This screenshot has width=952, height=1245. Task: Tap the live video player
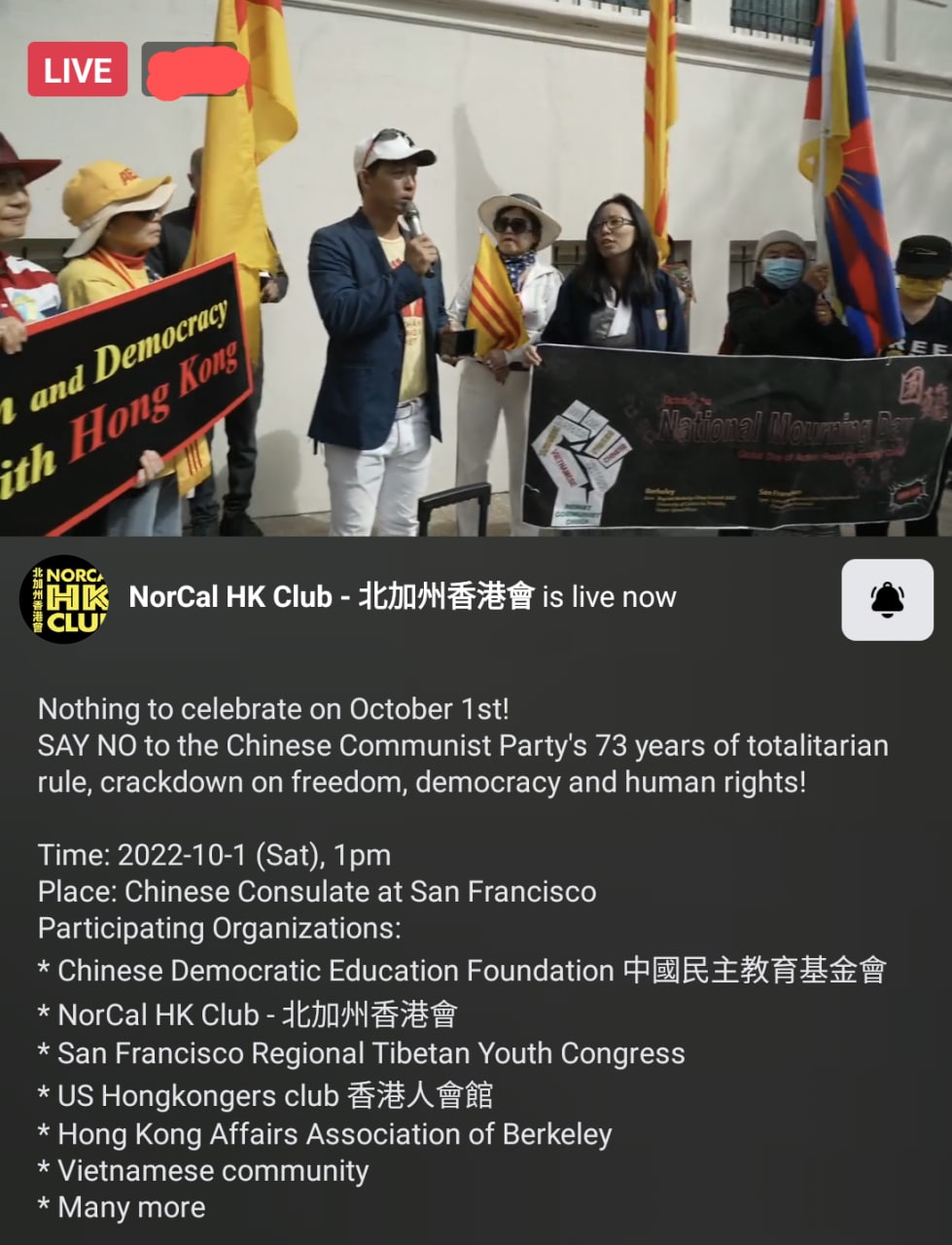(x=476, y=292)
